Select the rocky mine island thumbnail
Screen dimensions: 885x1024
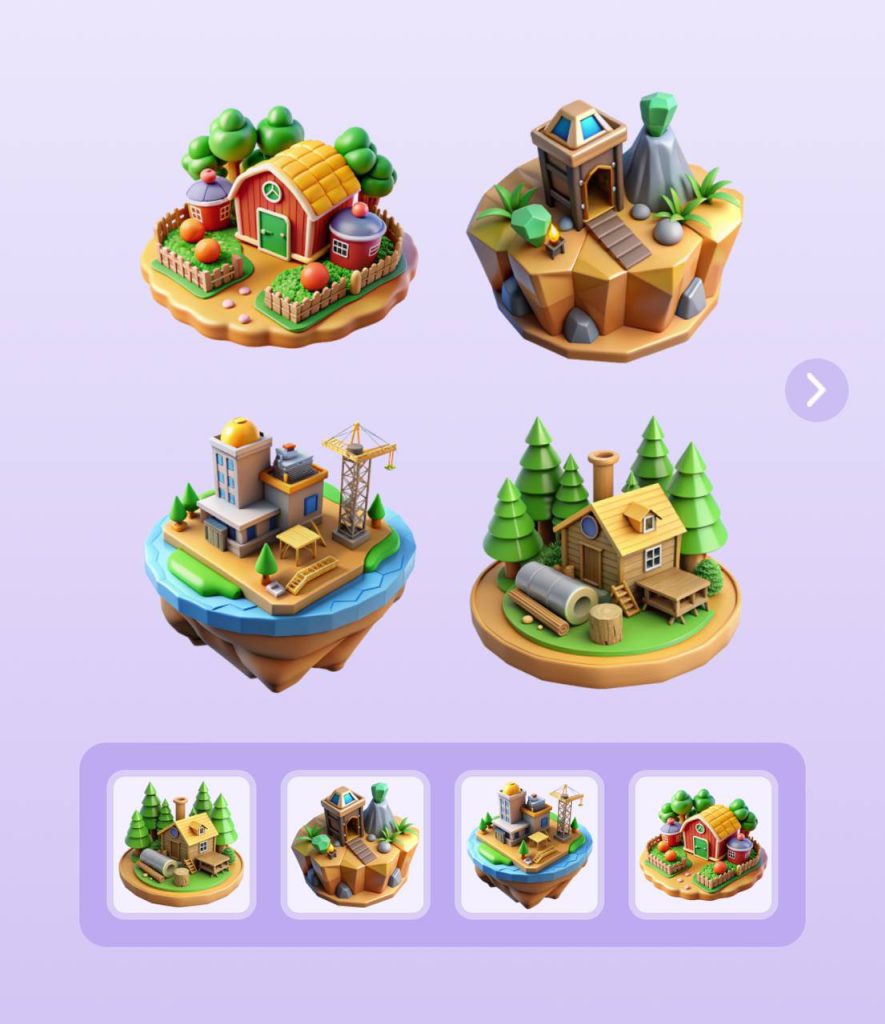(355, 844)
